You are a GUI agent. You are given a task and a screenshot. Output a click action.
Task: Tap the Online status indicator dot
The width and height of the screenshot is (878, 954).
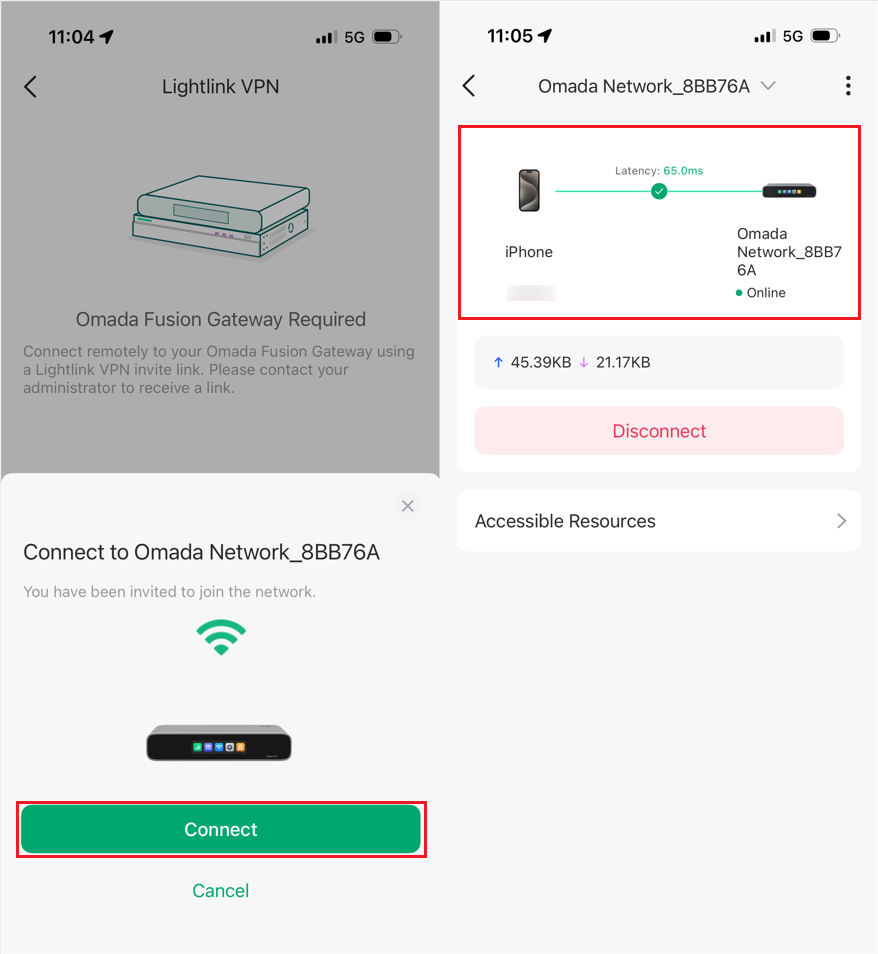pyautogui.click(x=737, y=293)
